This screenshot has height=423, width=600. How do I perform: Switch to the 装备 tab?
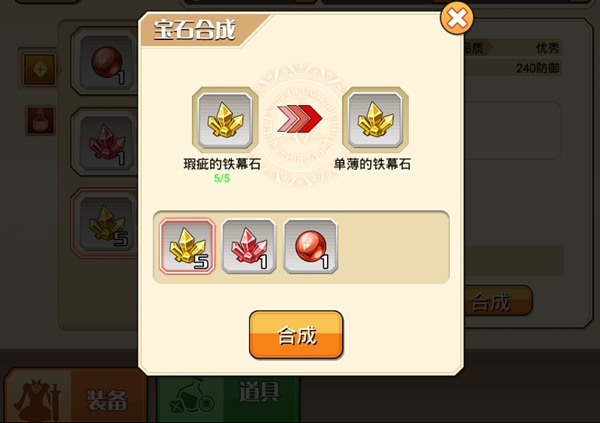75,398
